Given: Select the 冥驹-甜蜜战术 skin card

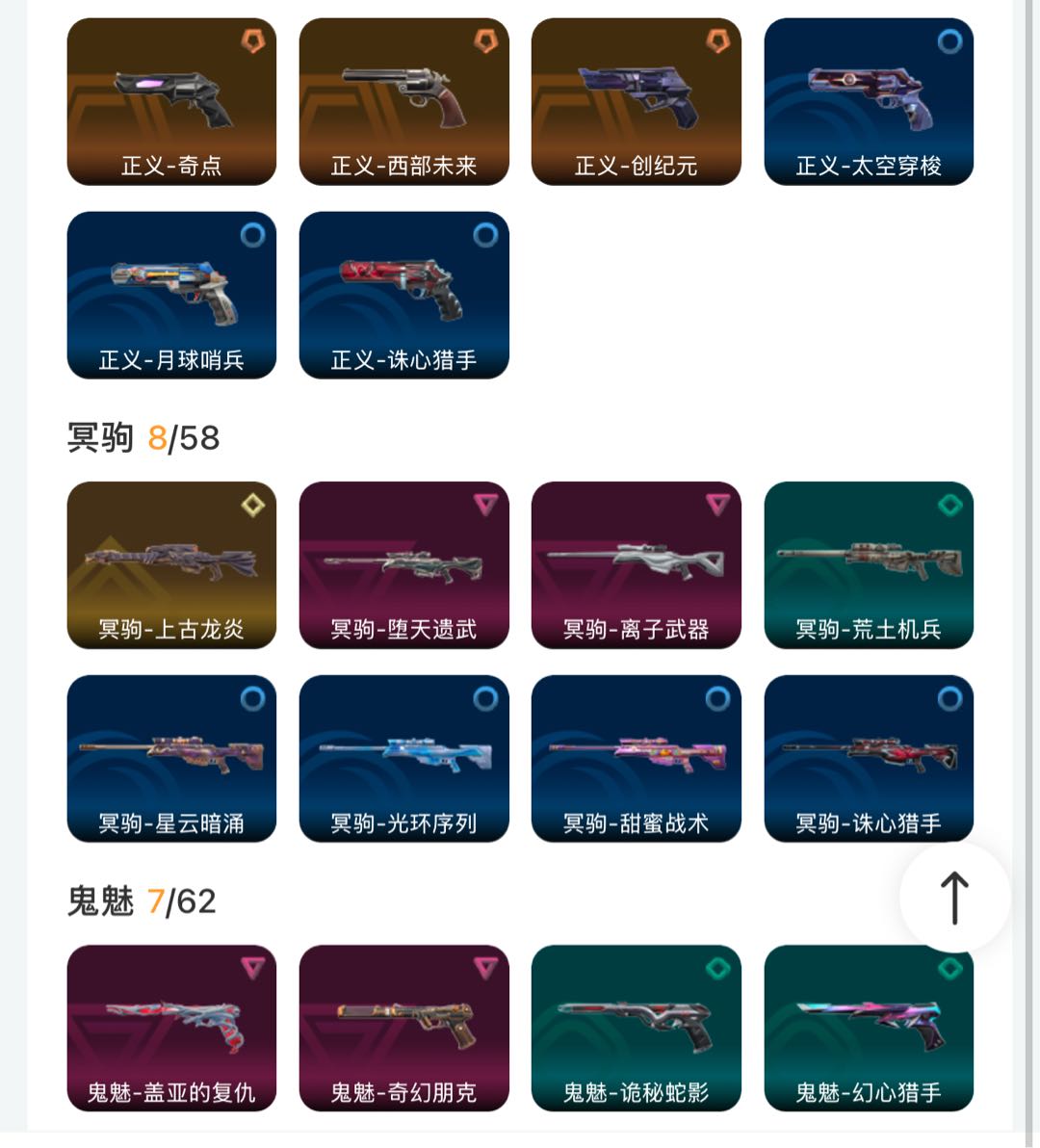Looking at the screenshot, I should pyautogui.click(x=636, y=759).
